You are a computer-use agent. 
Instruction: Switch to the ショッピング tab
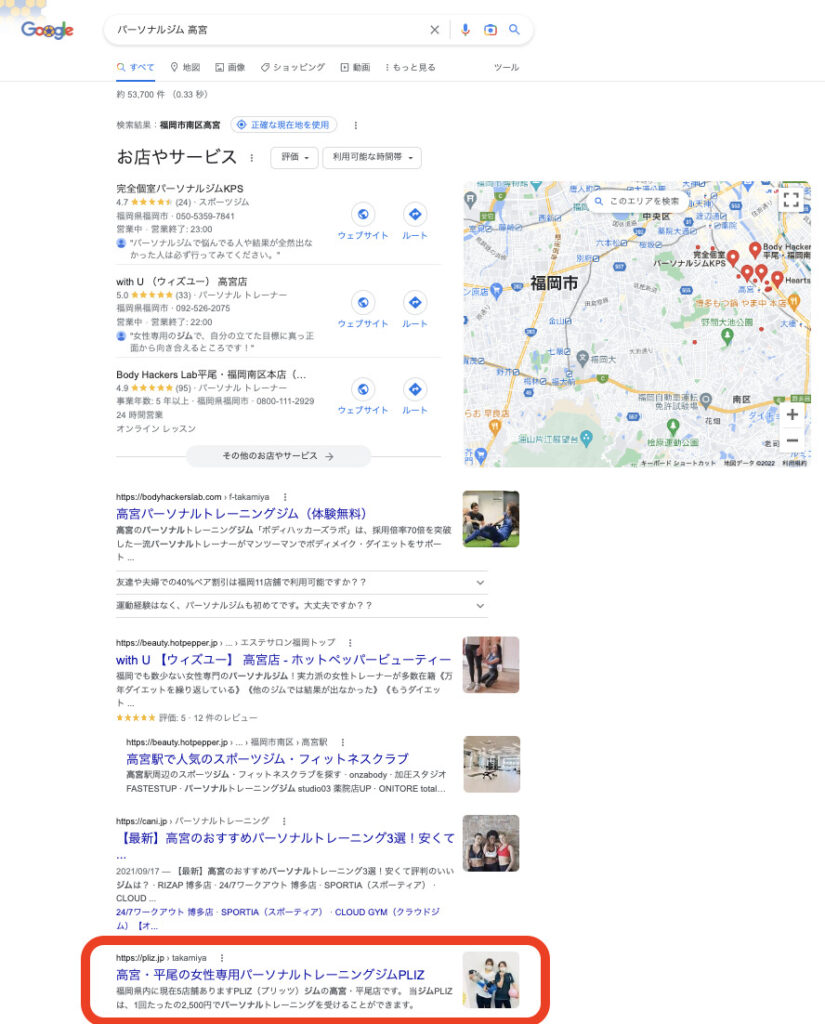click(x=293, y=67)
